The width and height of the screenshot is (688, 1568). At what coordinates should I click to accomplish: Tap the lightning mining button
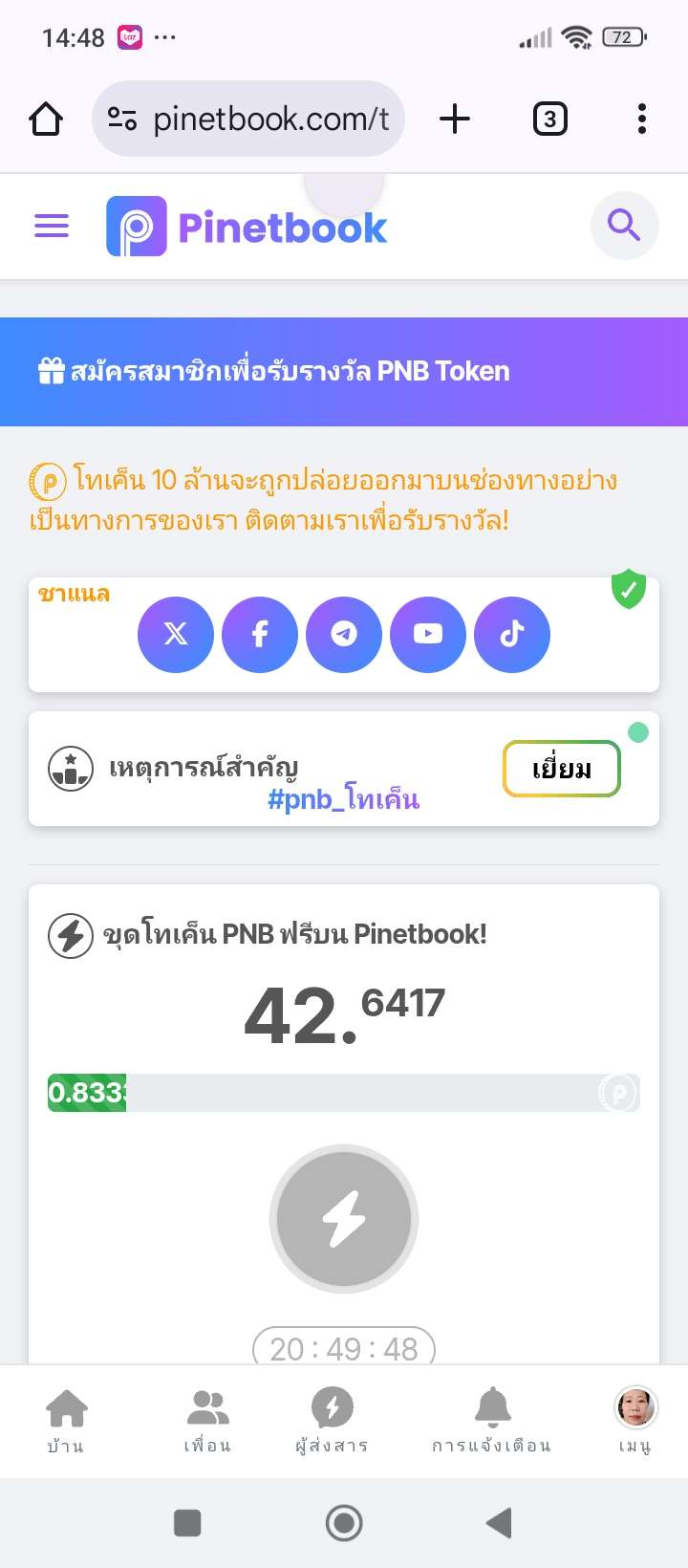[x=344, y=1219]
